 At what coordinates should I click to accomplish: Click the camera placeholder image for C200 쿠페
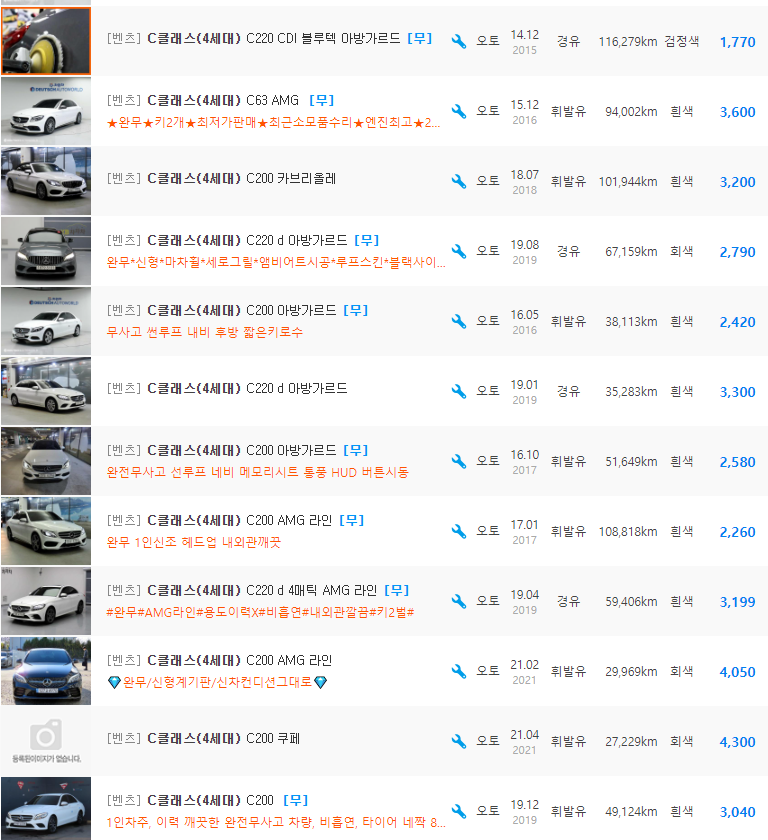tap(45, 741)
